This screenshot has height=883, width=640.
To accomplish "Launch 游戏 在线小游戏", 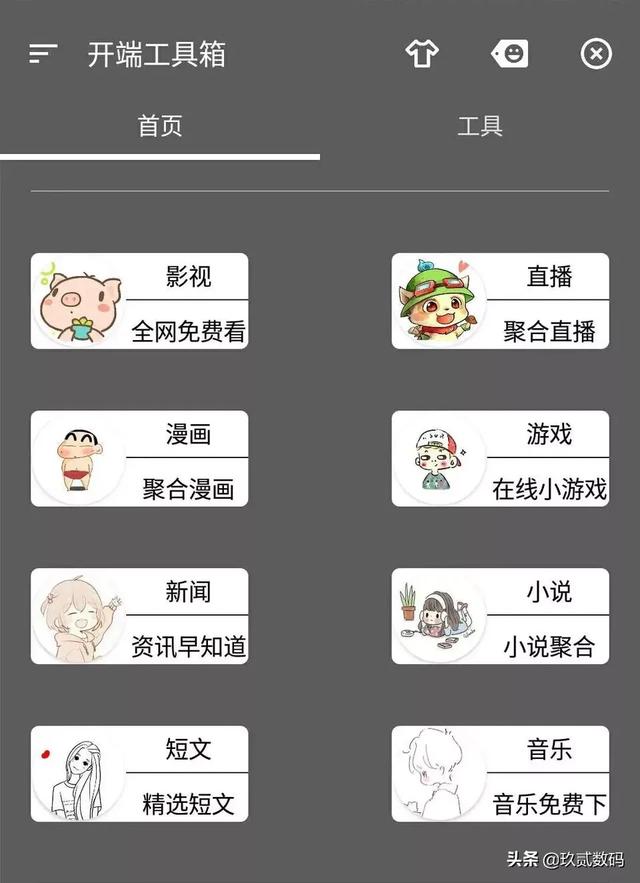I will click(x=500, y=459).
